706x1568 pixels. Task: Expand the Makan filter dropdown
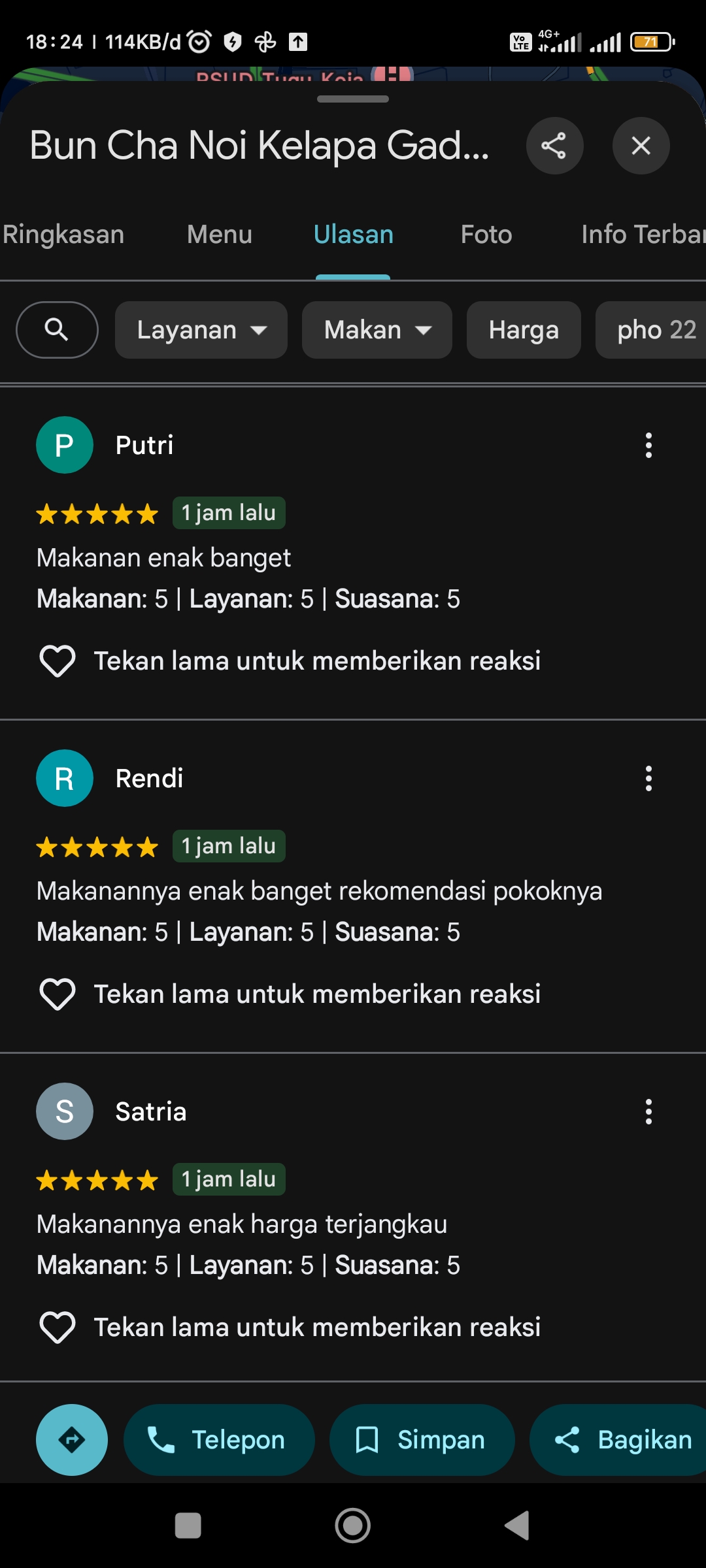click(x=377, y=330)
